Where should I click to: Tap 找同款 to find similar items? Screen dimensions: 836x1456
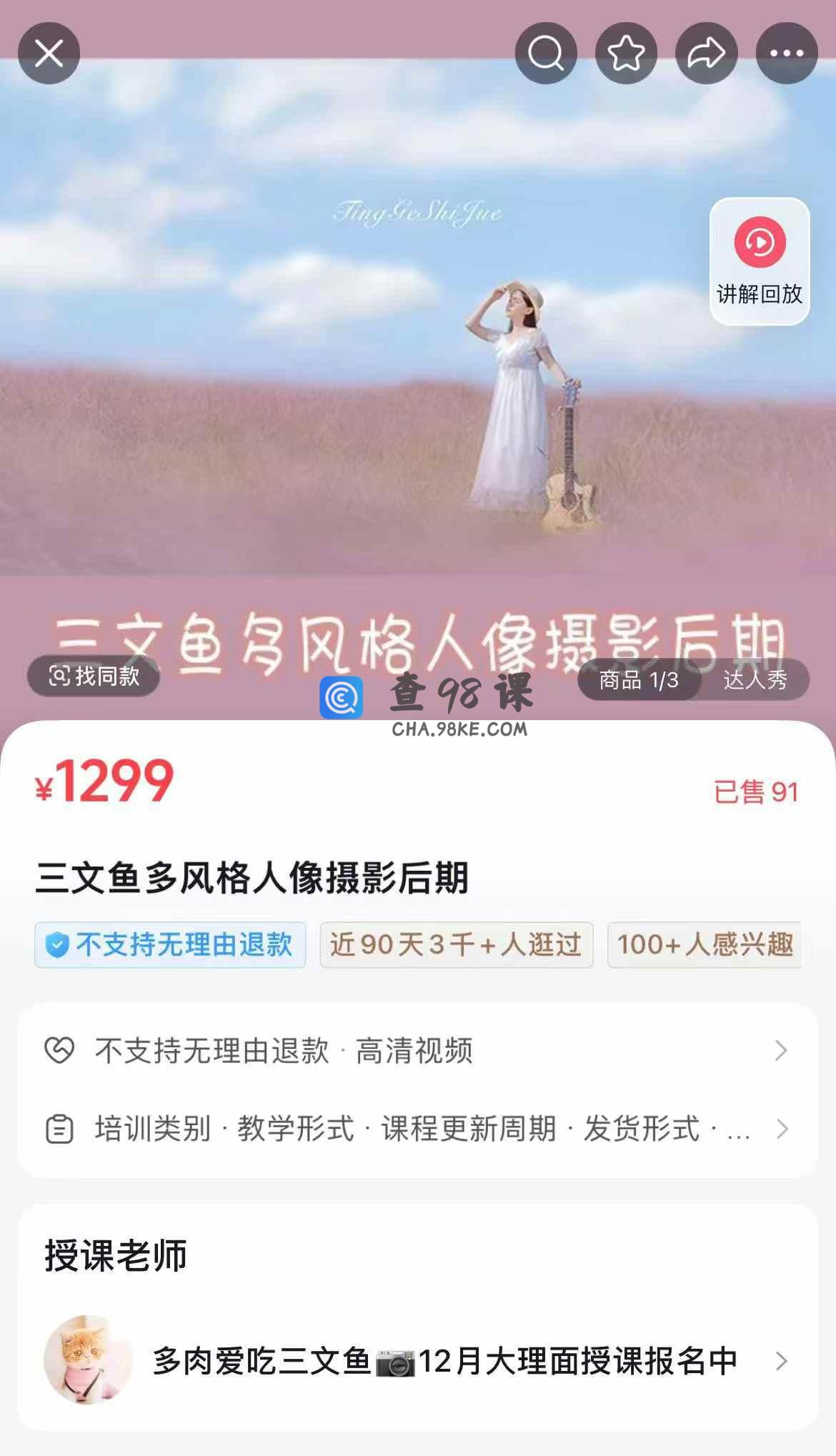coord(94,676)
